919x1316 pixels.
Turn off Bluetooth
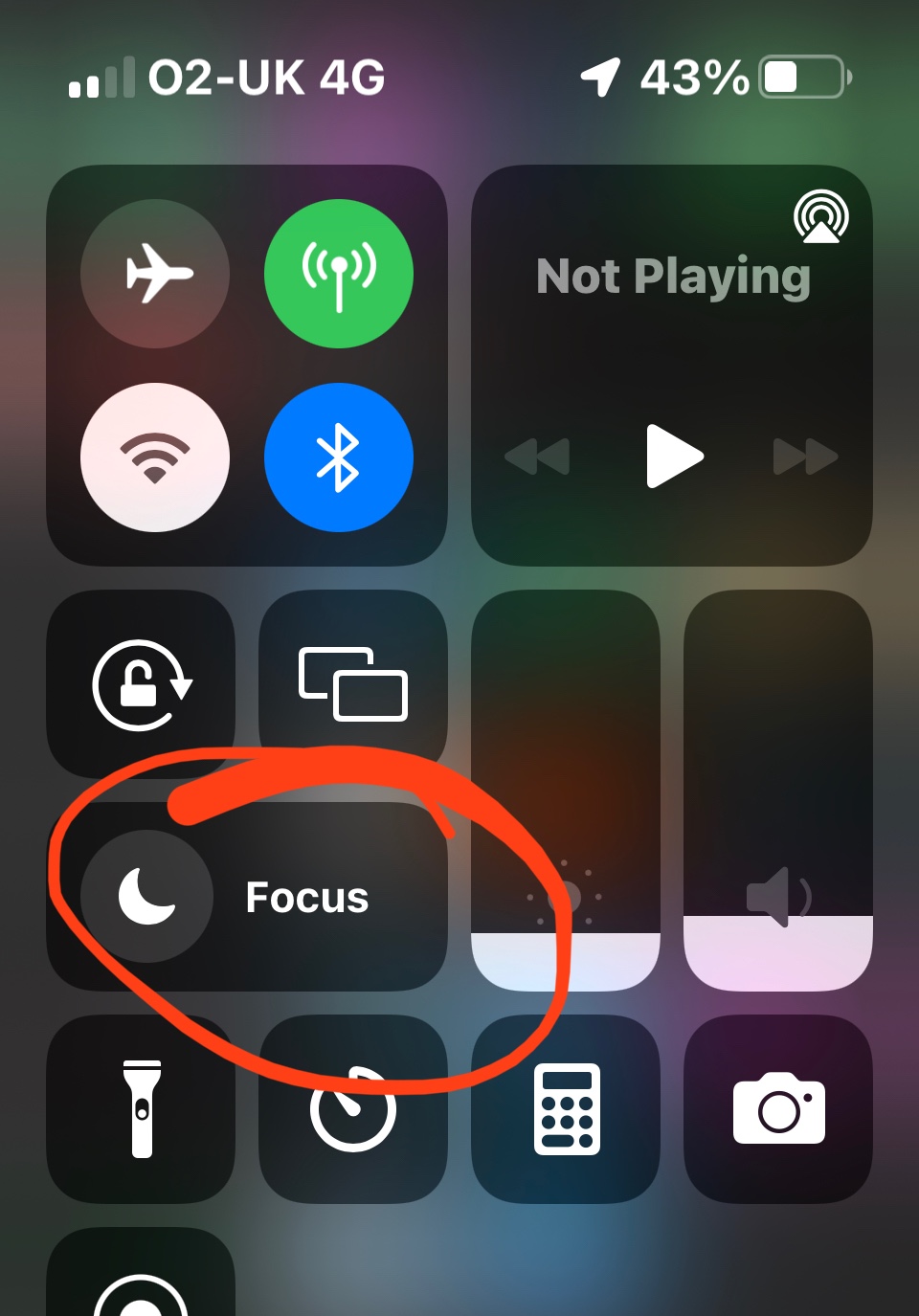339,457
